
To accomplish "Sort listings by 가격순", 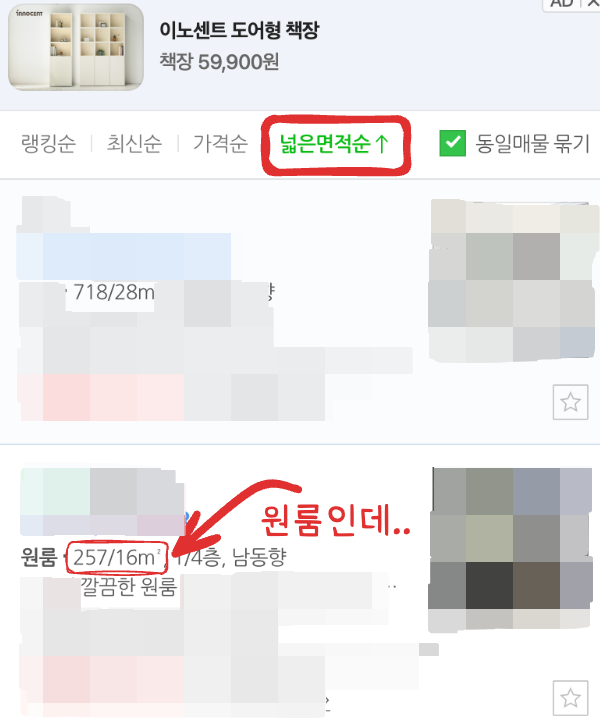I will tap(220, 143).
